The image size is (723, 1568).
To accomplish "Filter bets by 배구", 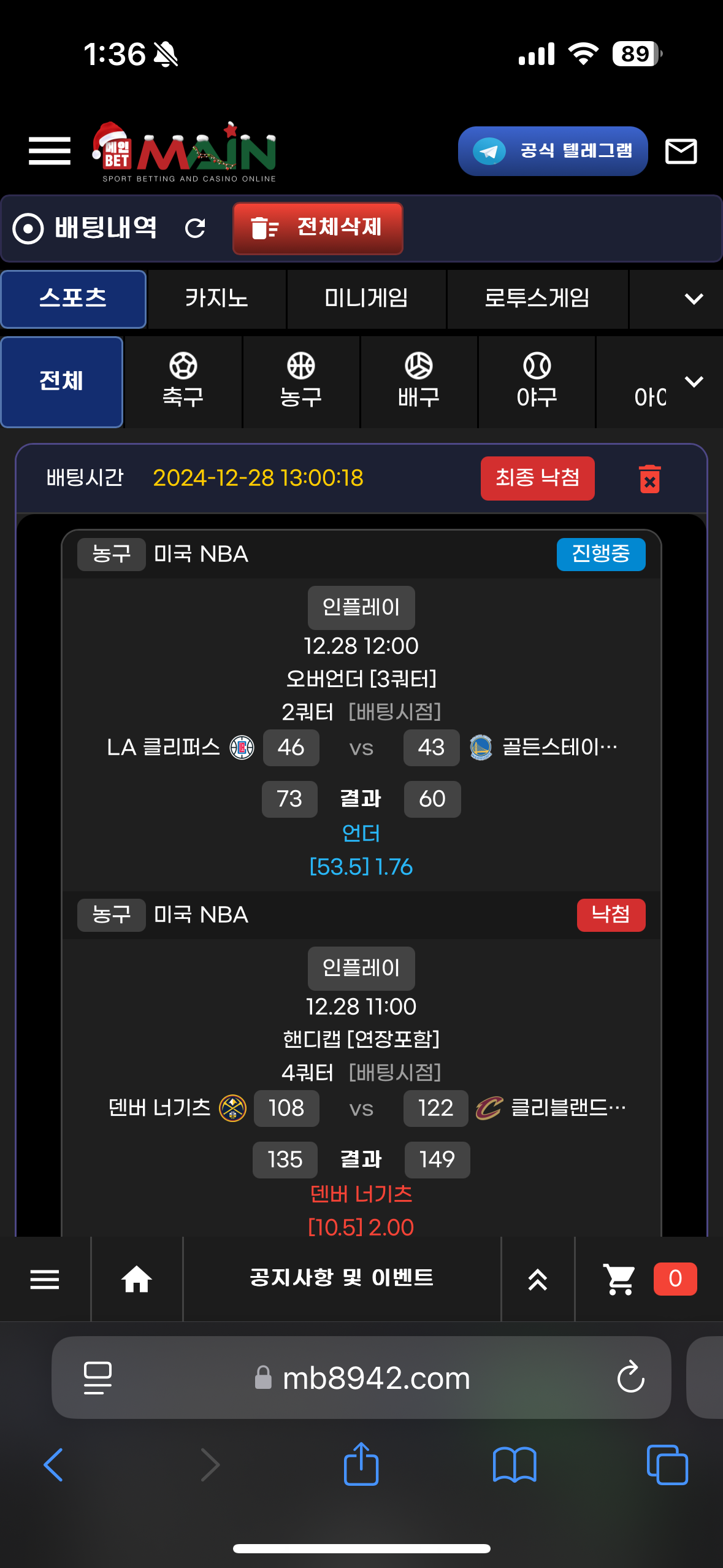I will pyautogui.click(x=418, y=381).
